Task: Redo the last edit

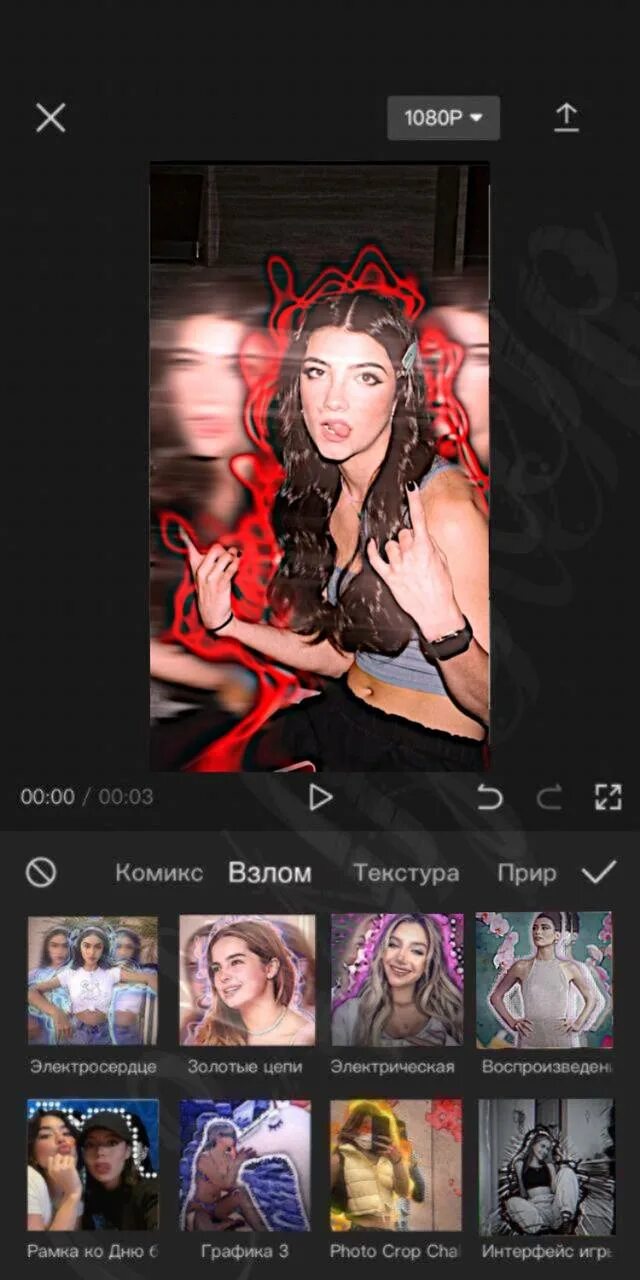Action: [x=549, y=797]
